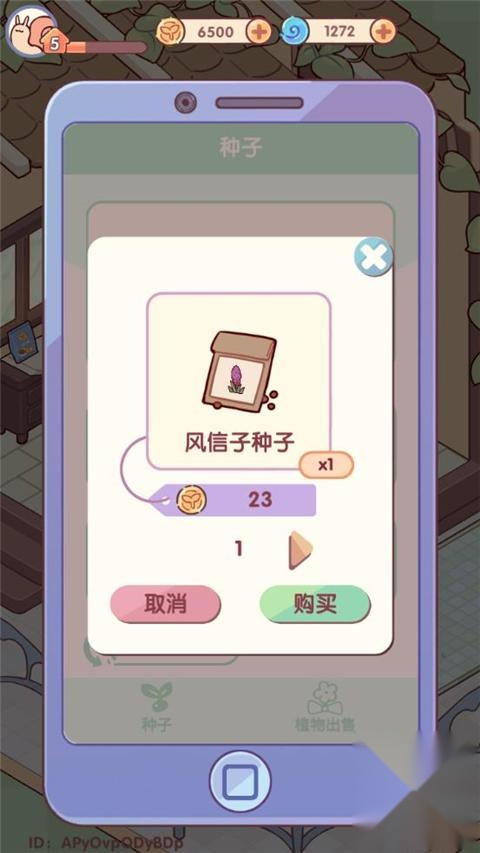Screen dimensions: 480x853
Task: Add more blue swirl currency via plus
Action: click(384, 32)
